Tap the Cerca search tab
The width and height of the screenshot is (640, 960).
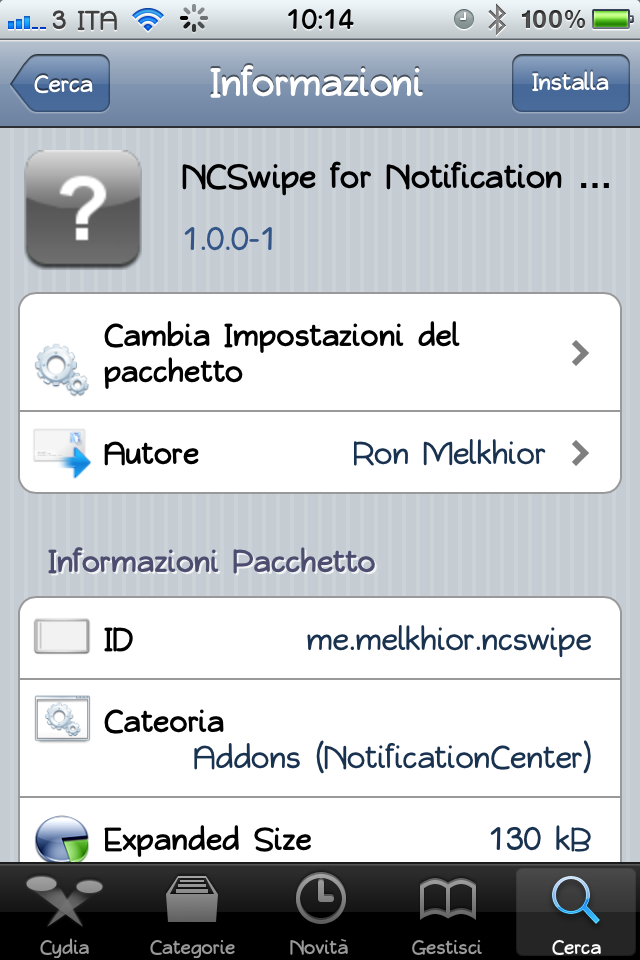[x=576, y=914]
